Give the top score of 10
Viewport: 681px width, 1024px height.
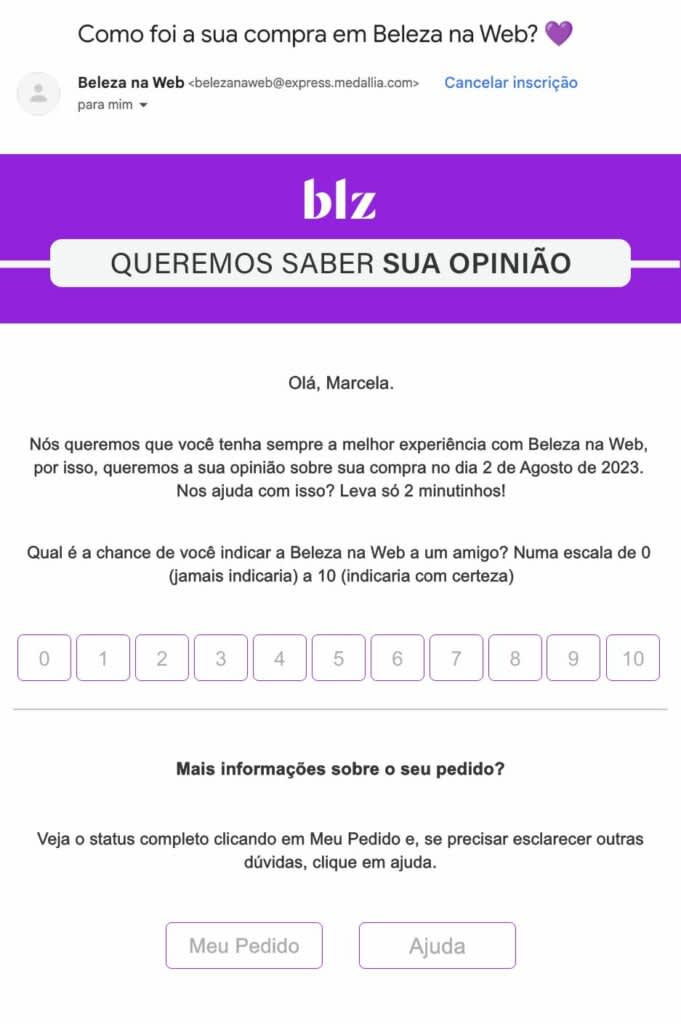click(633, 658)
